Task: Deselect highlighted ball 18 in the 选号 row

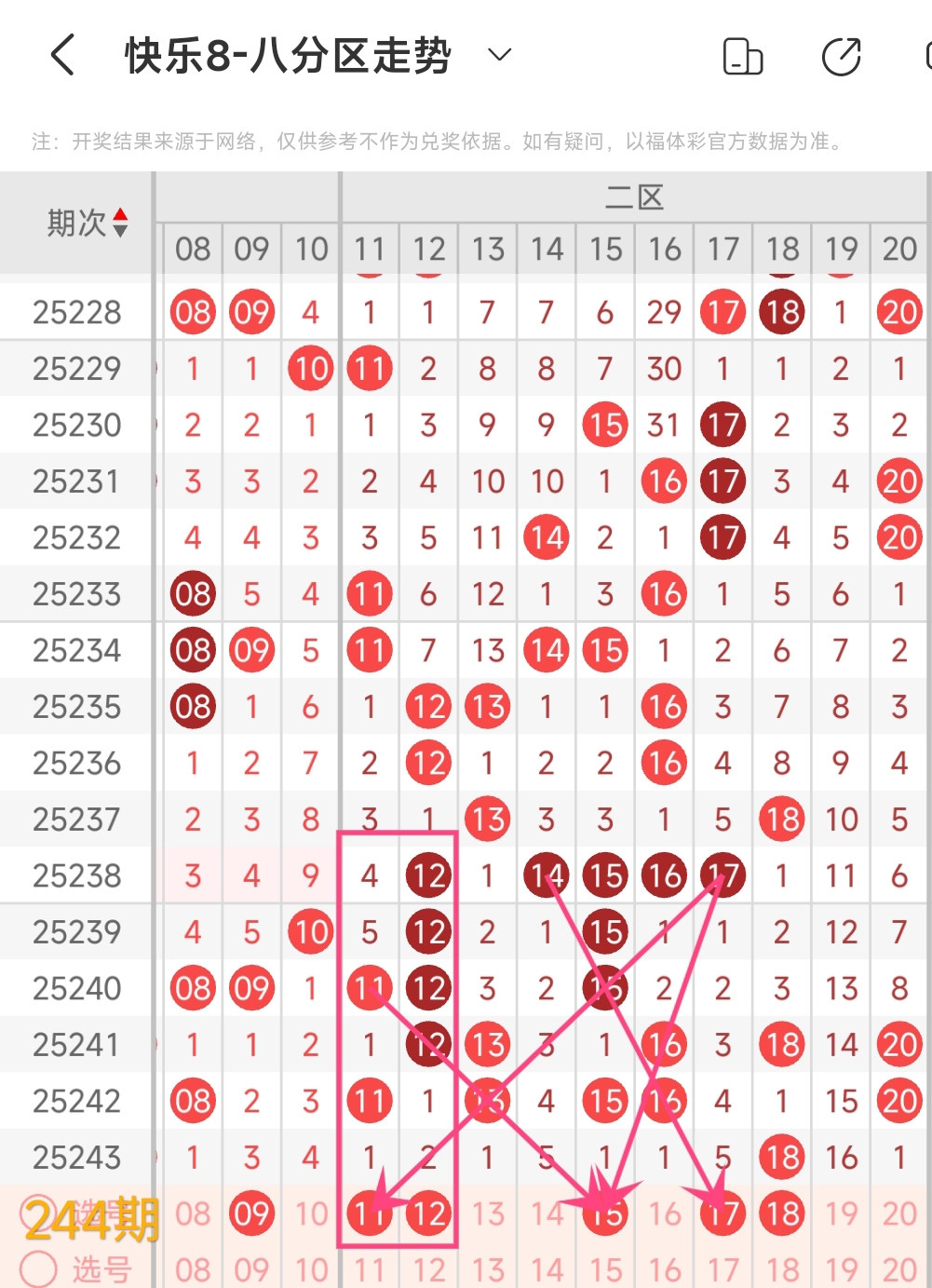Action: pos(782,1213)
